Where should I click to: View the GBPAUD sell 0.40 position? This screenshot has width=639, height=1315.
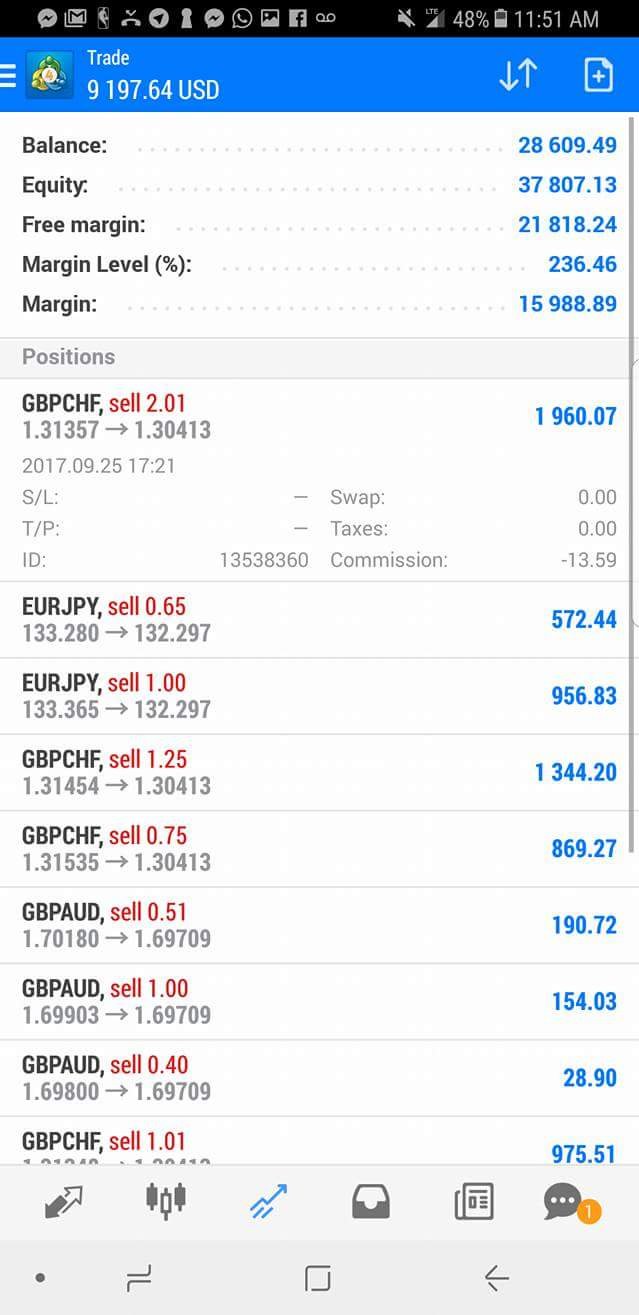pos(319,1078)
